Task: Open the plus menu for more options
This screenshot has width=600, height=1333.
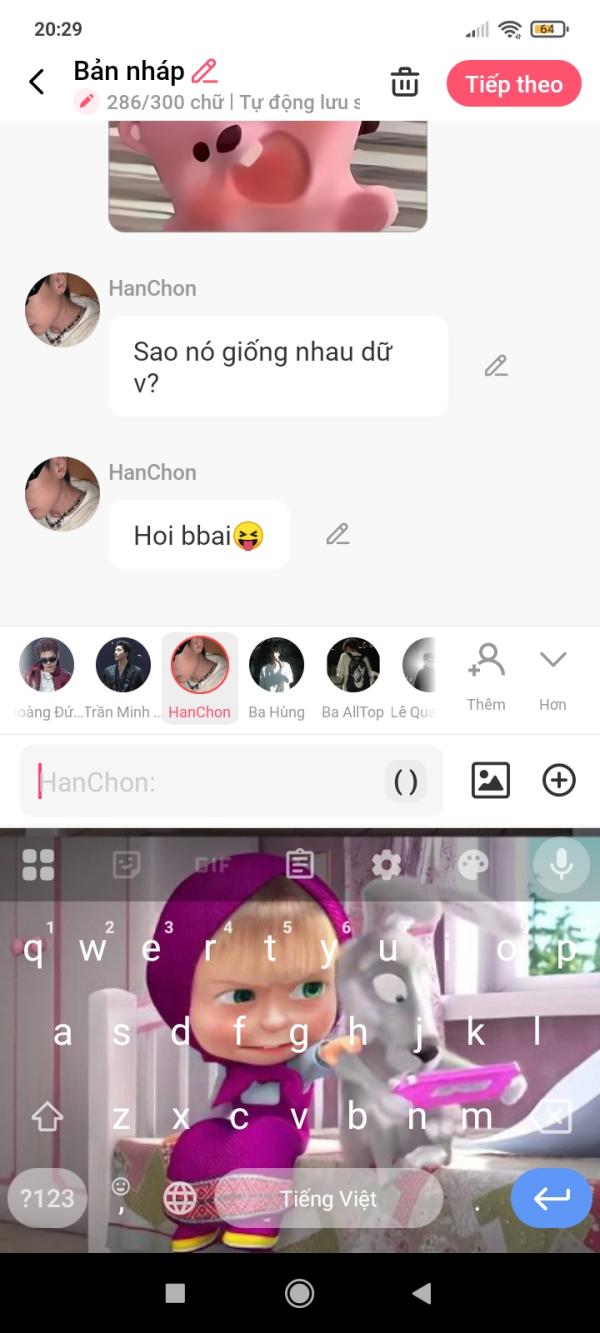Action: (x=559, y=780)
